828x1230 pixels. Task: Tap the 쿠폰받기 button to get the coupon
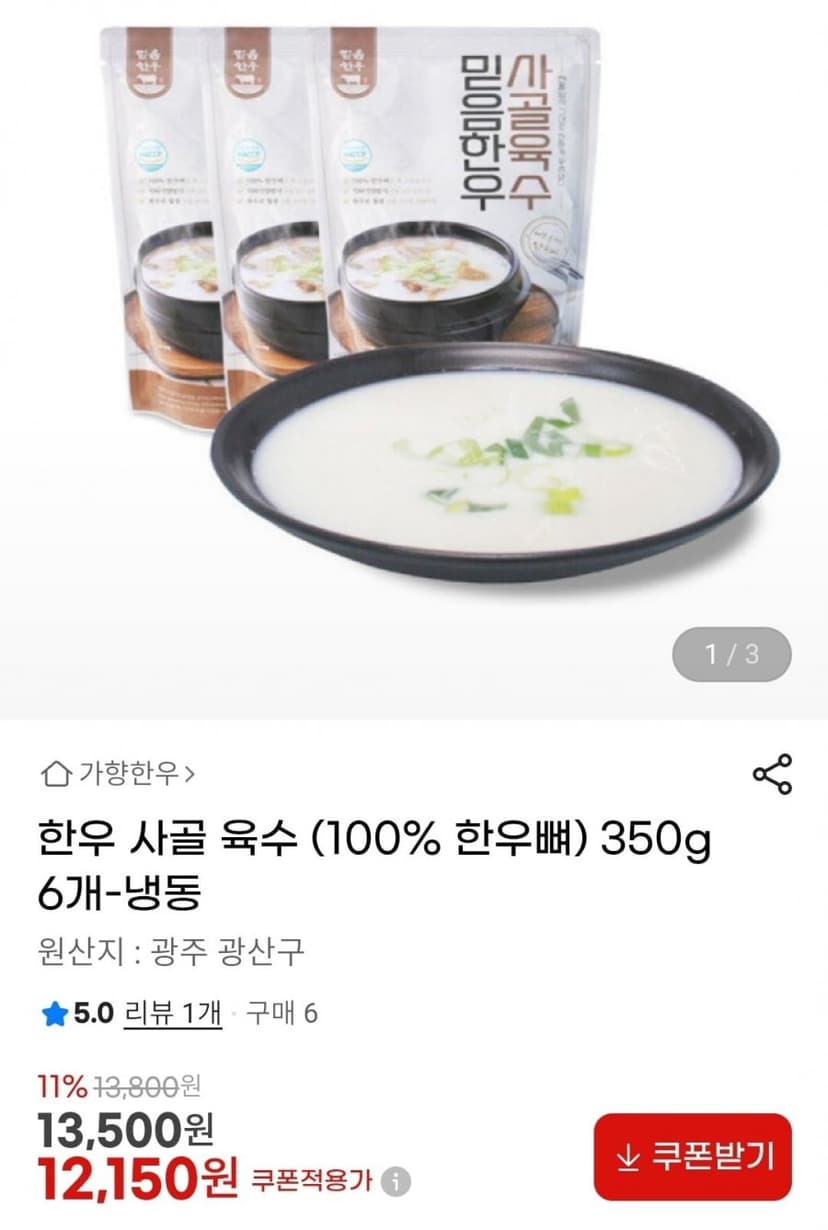[x=693, y=1157]
